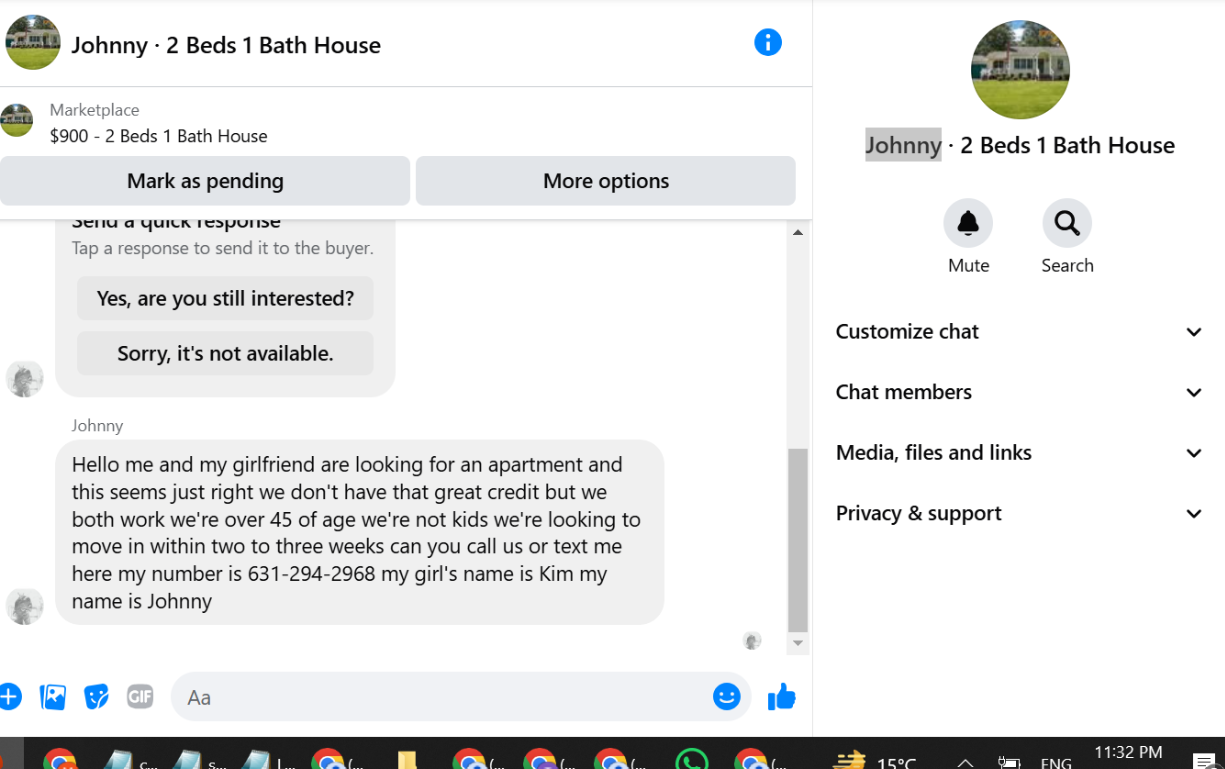
Task: Open conversation info icon
Action: 767,43
